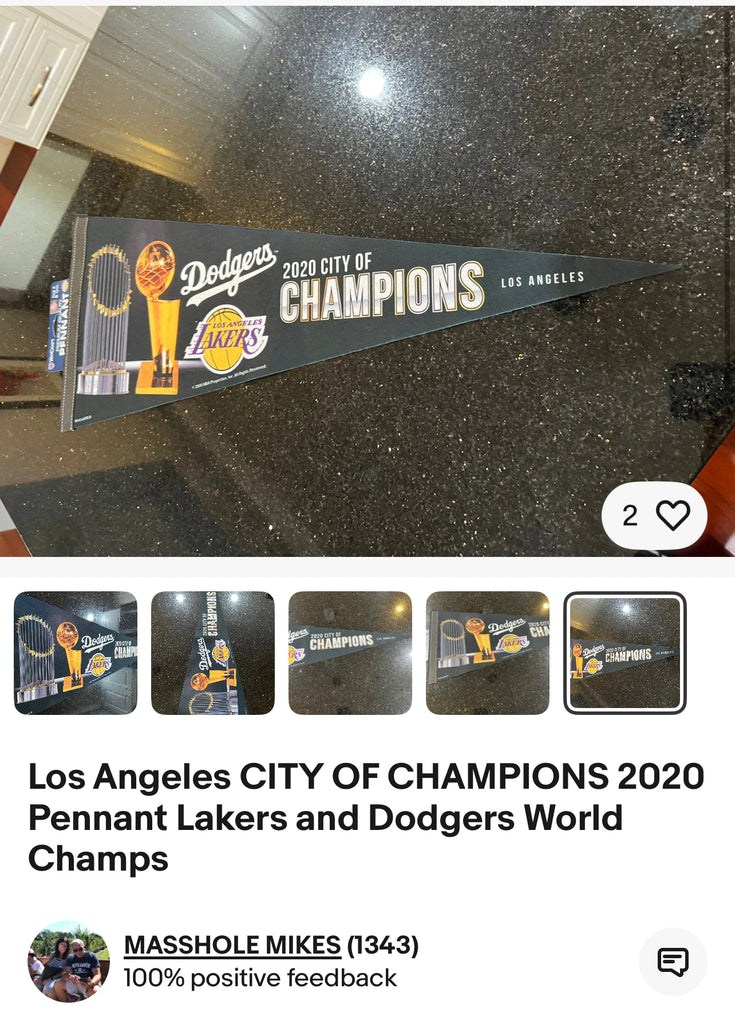
Task: Open seller MASSHOLE MIKES profile link
Action: pyautogui.click(x=232, y=945)
